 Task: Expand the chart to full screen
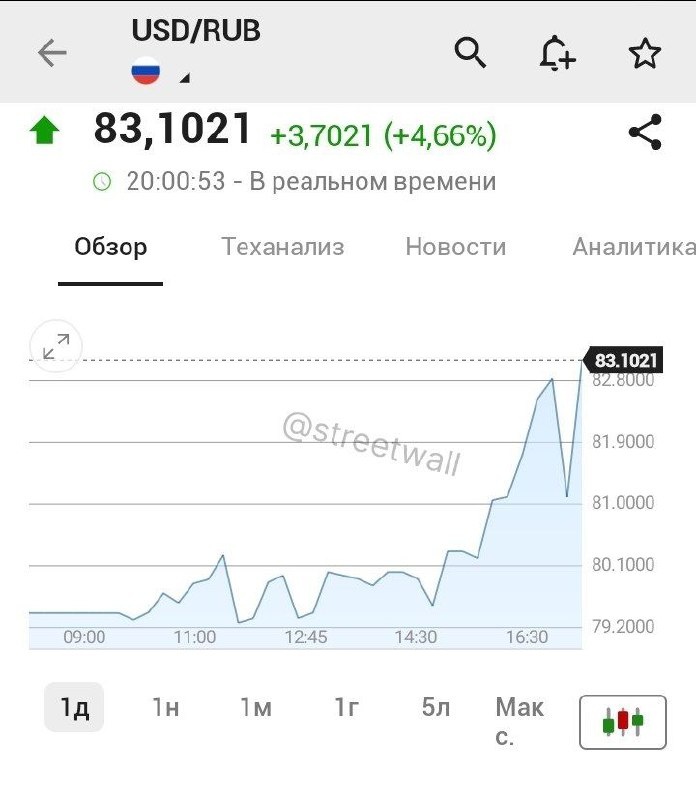(56, 346)
